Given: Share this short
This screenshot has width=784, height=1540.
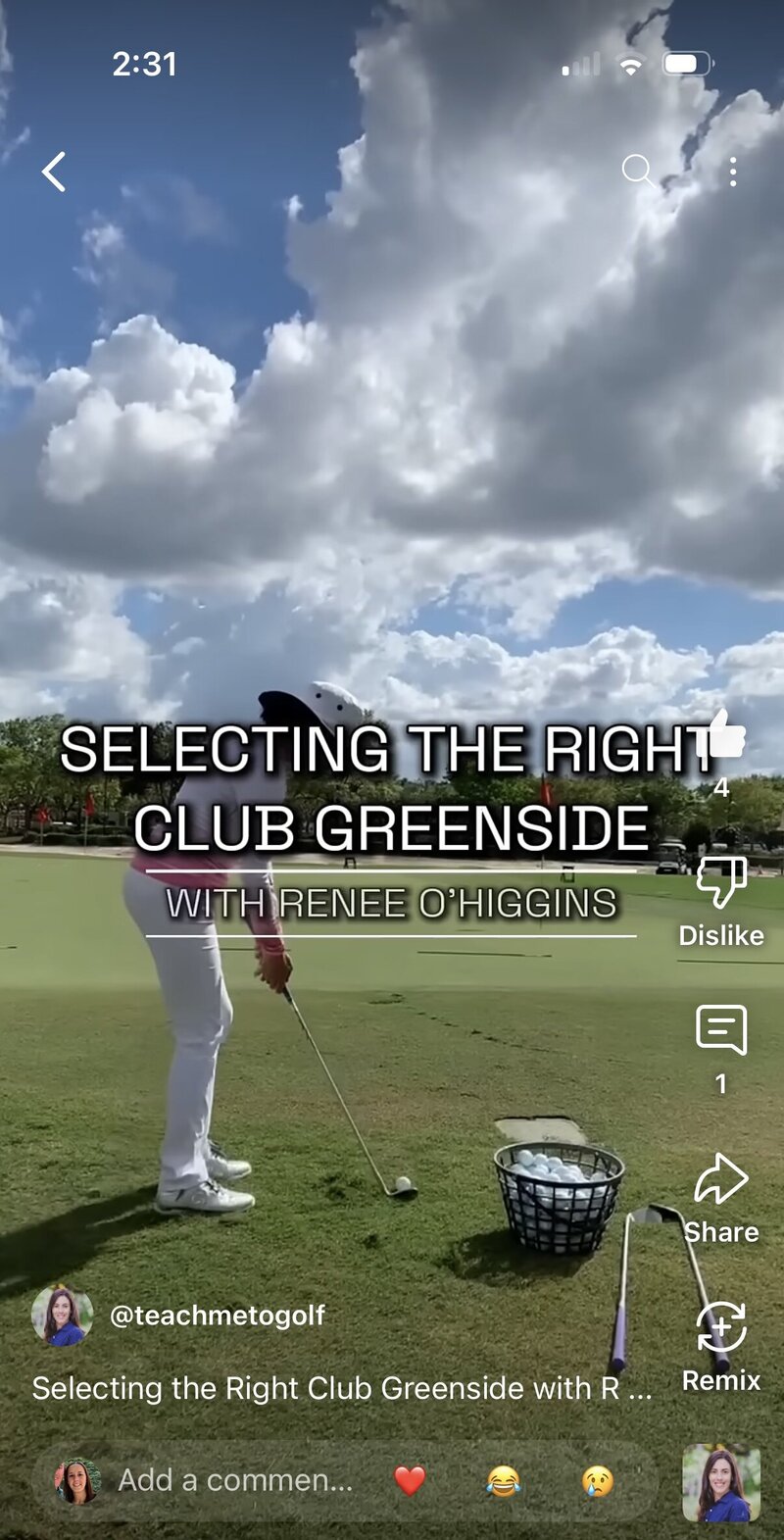Looking at the screenshot, I should click(721, 1179).
